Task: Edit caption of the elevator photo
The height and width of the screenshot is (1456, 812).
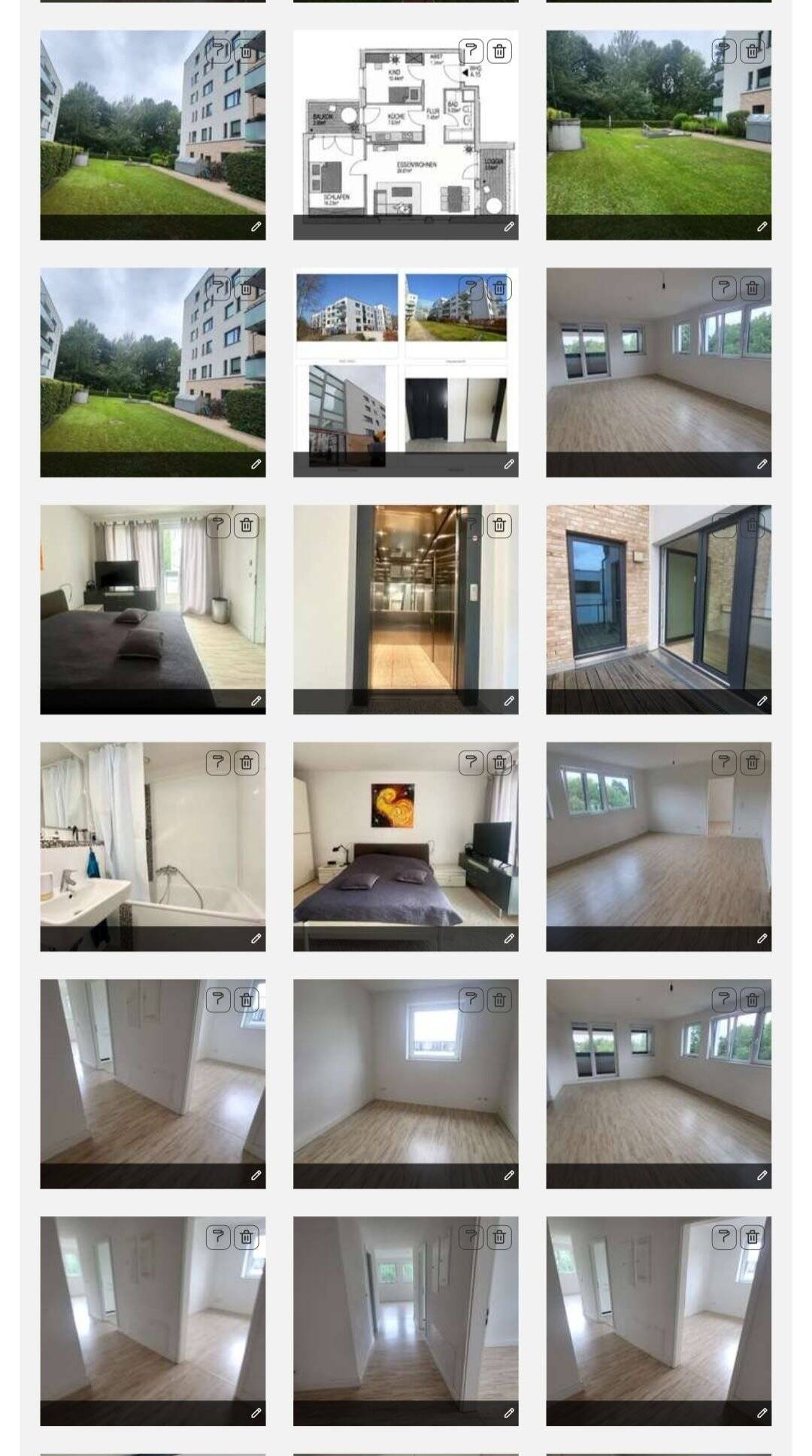Action: [x=509, y=701]
